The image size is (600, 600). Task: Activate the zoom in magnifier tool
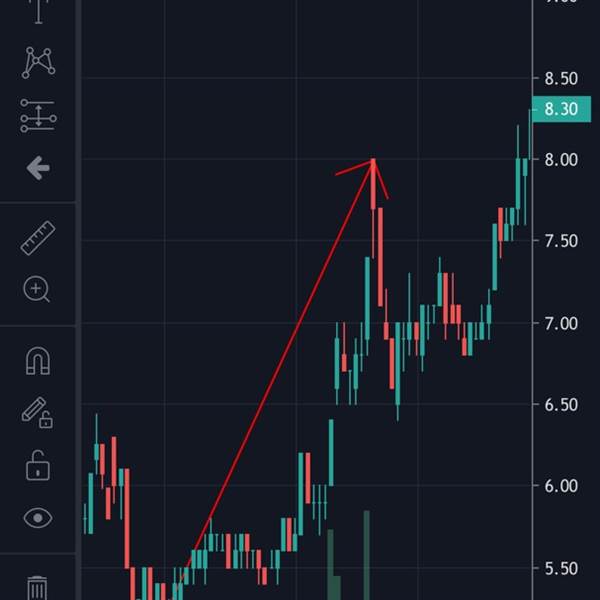point(38,290)
